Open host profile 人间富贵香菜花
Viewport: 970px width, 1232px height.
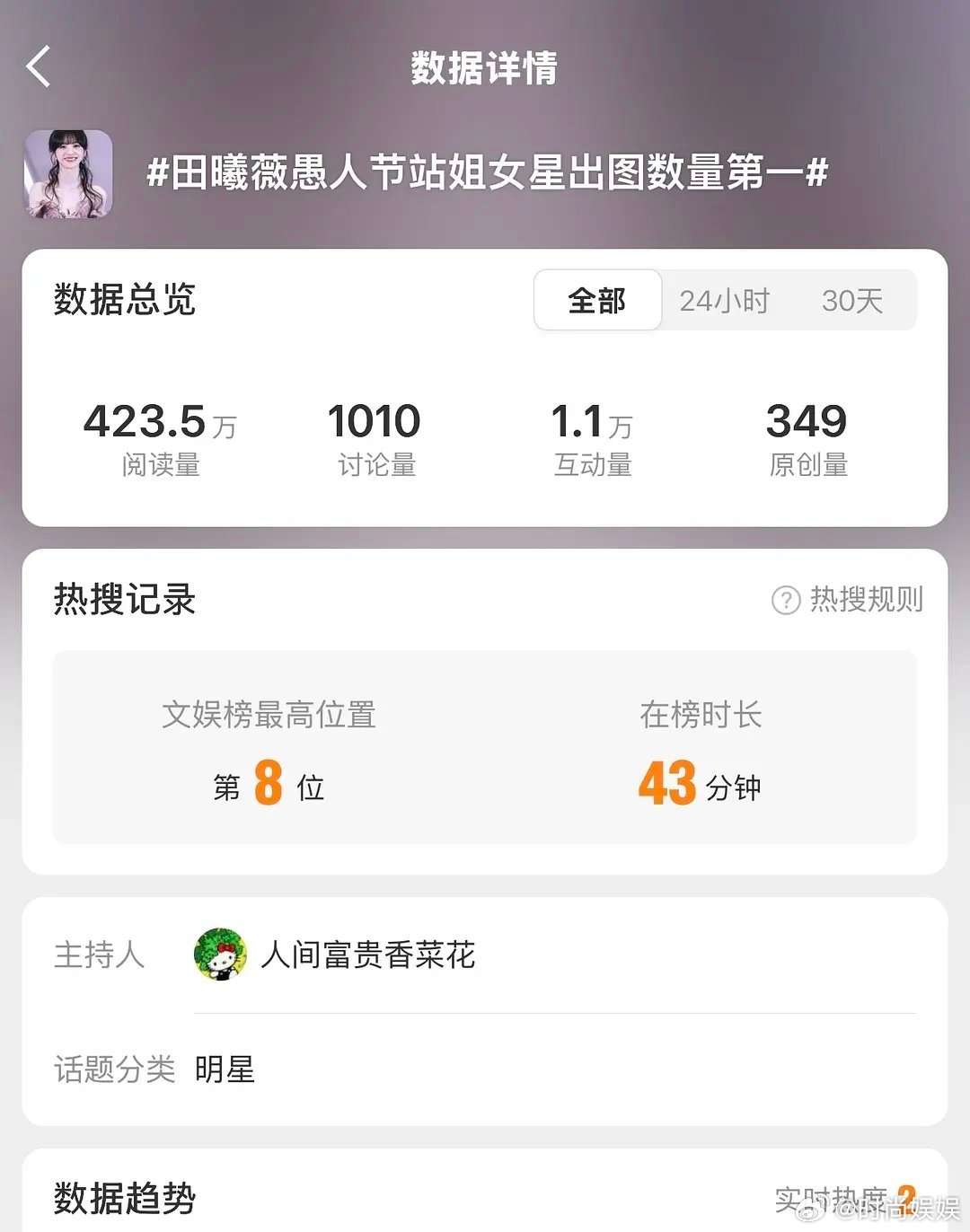(x=368, y=956)
